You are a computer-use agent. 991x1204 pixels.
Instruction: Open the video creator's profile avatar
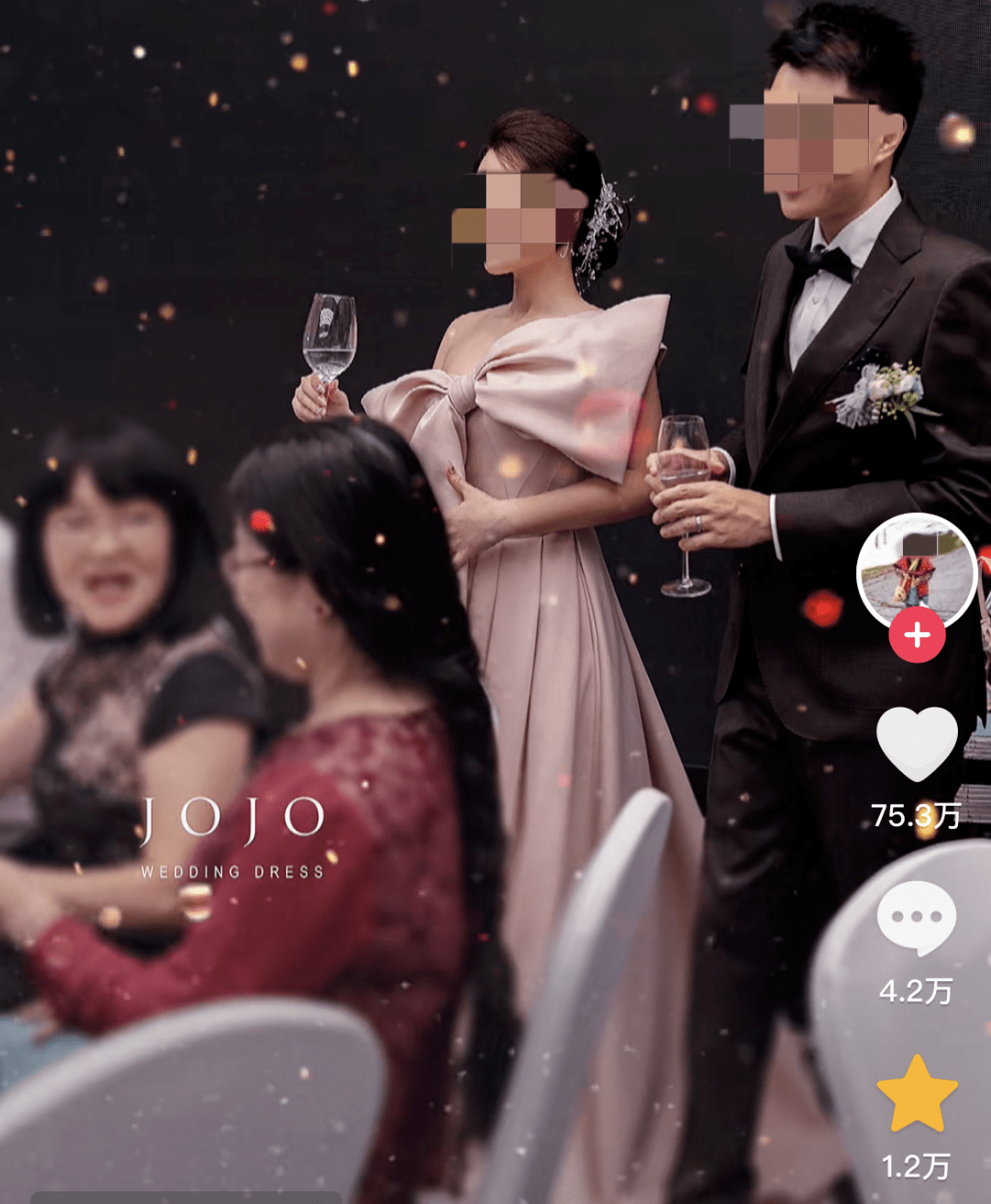916,569
